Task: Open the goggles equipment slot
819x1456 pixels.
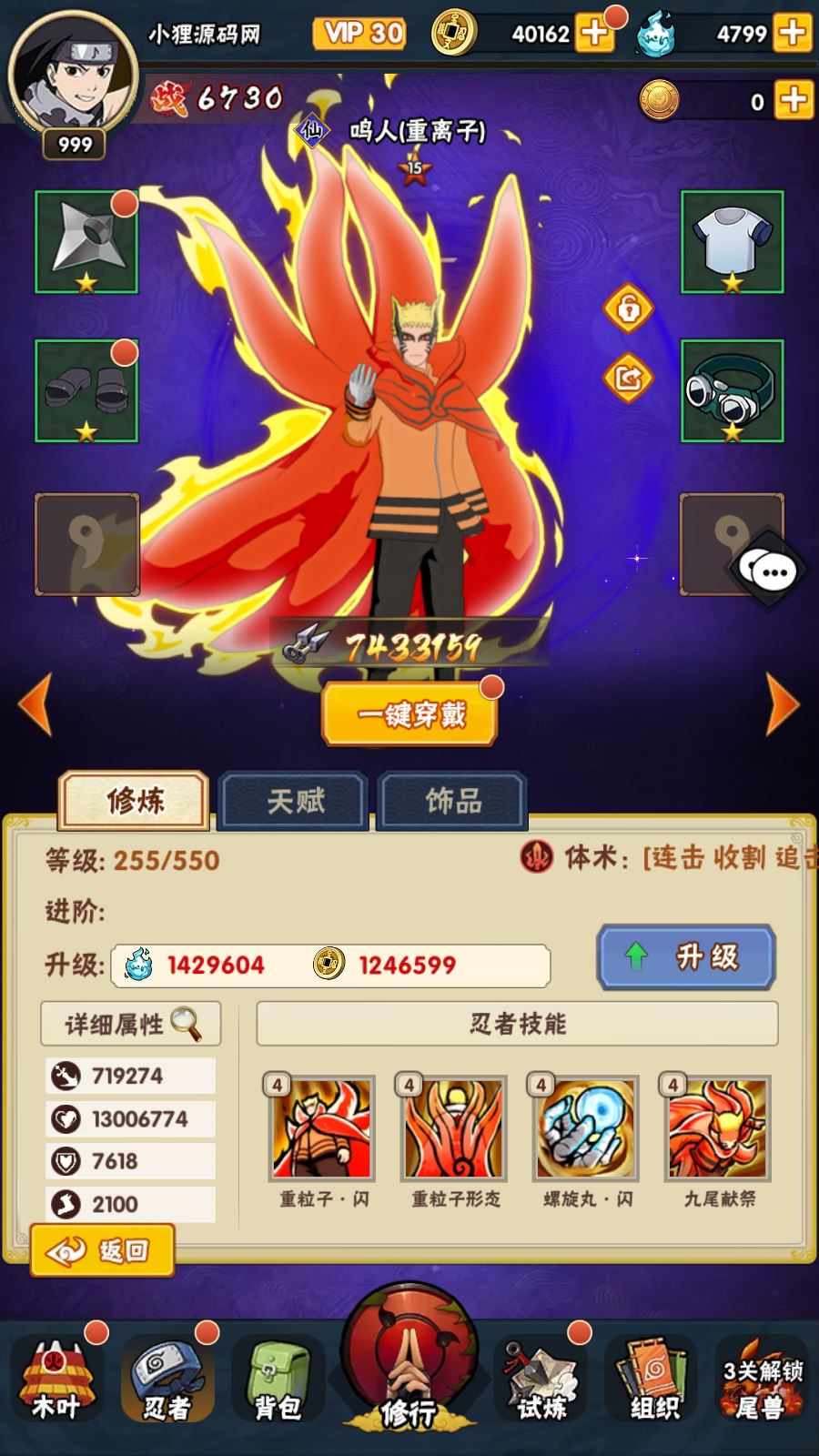Action: (732, 390)
